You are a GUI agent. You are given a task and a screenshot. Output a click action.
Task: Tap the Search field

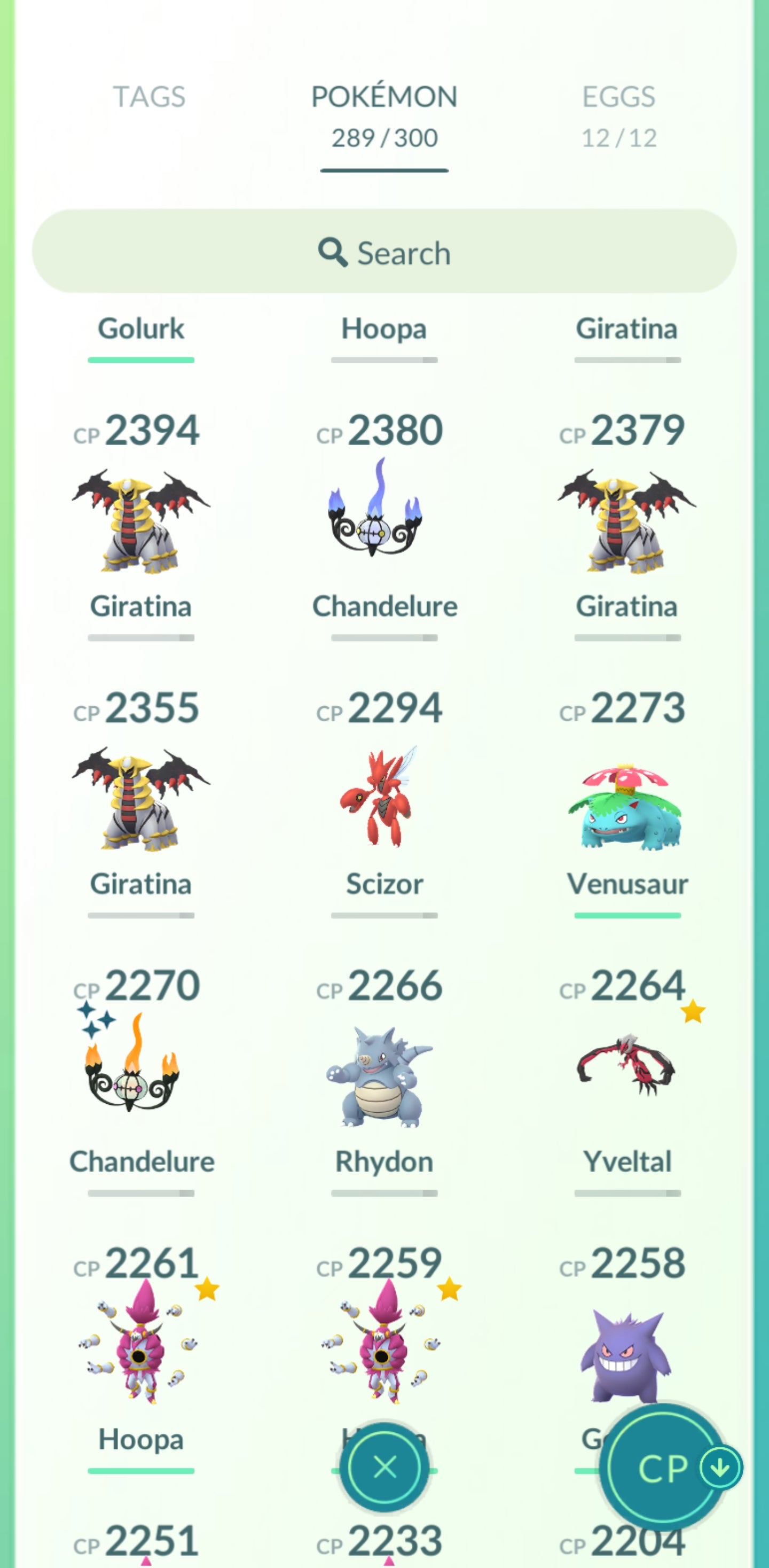[384, 252]
